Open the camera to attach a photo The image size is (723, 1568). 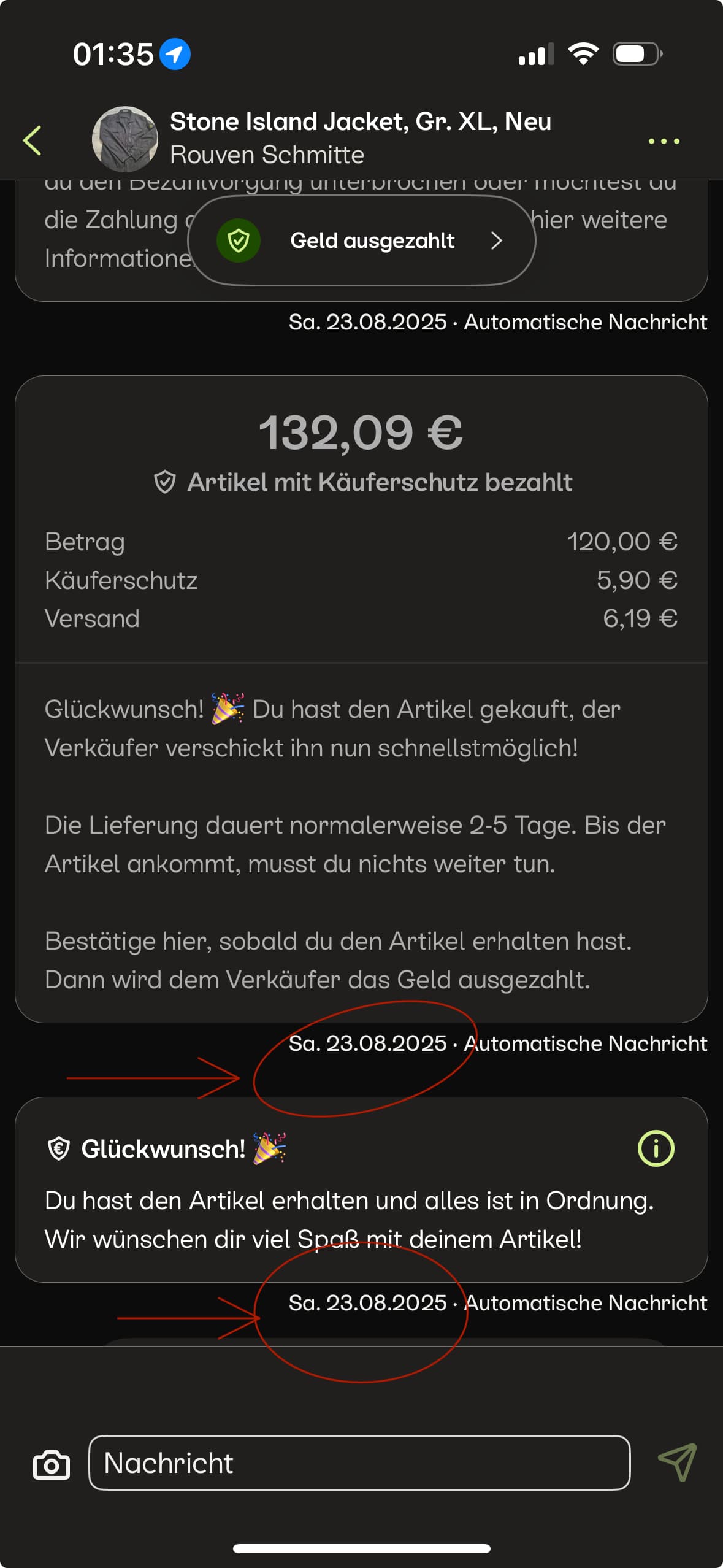point(51,1464)
